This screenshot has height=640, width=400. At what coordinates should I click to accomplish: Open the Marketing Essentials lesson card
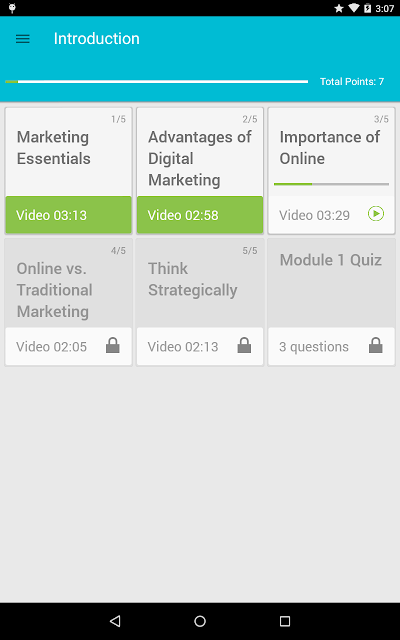69,171
